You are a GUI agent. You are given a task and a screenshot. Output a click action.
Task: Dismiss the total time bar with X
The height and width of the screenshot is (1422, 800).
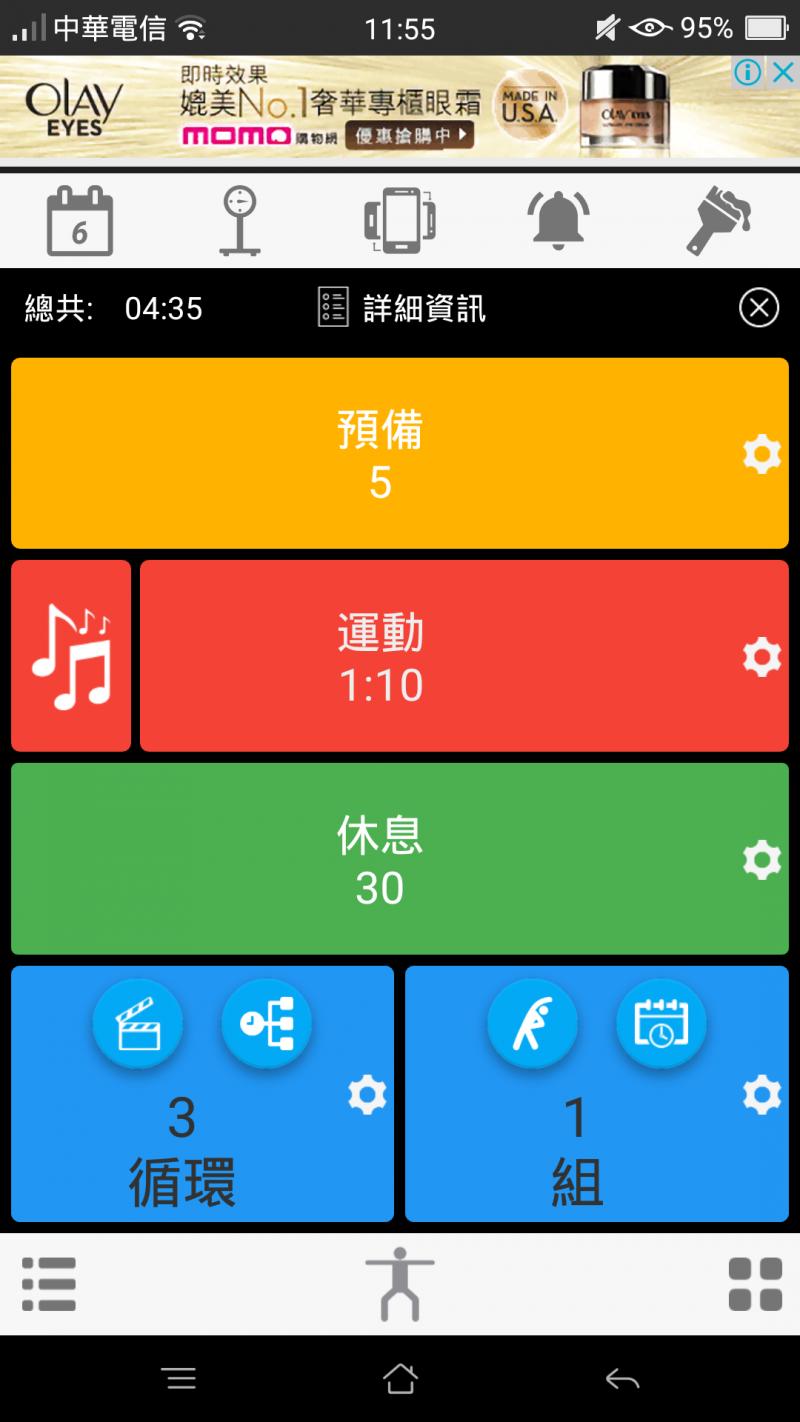pyautogui.click(x=759, y=308)
